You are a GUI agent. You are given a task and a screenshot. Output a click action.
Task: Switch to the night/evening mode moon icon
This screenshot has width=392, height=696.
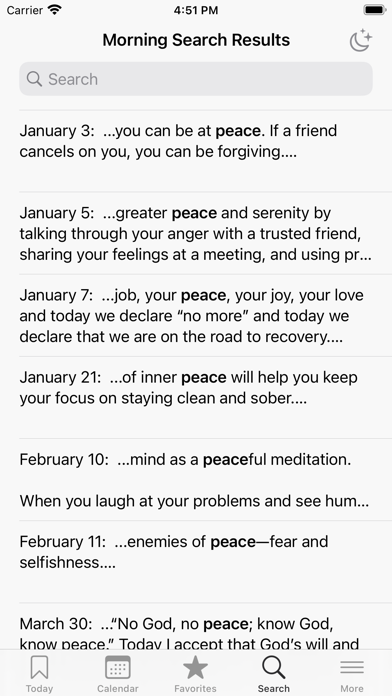(x=360, y=40)
